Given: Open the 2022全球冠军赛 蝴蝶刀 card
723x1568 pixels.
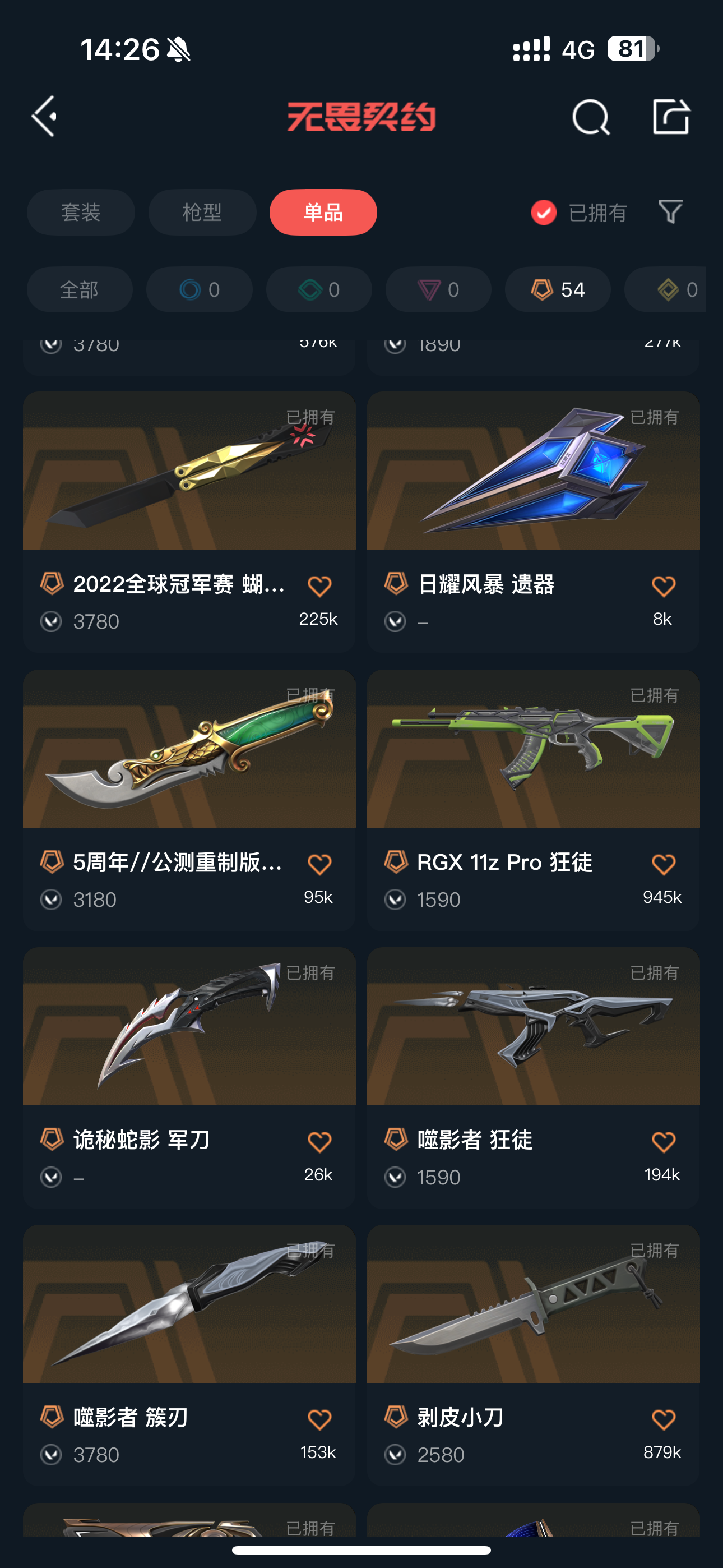Looking at the screenshot, I should 189,472.
